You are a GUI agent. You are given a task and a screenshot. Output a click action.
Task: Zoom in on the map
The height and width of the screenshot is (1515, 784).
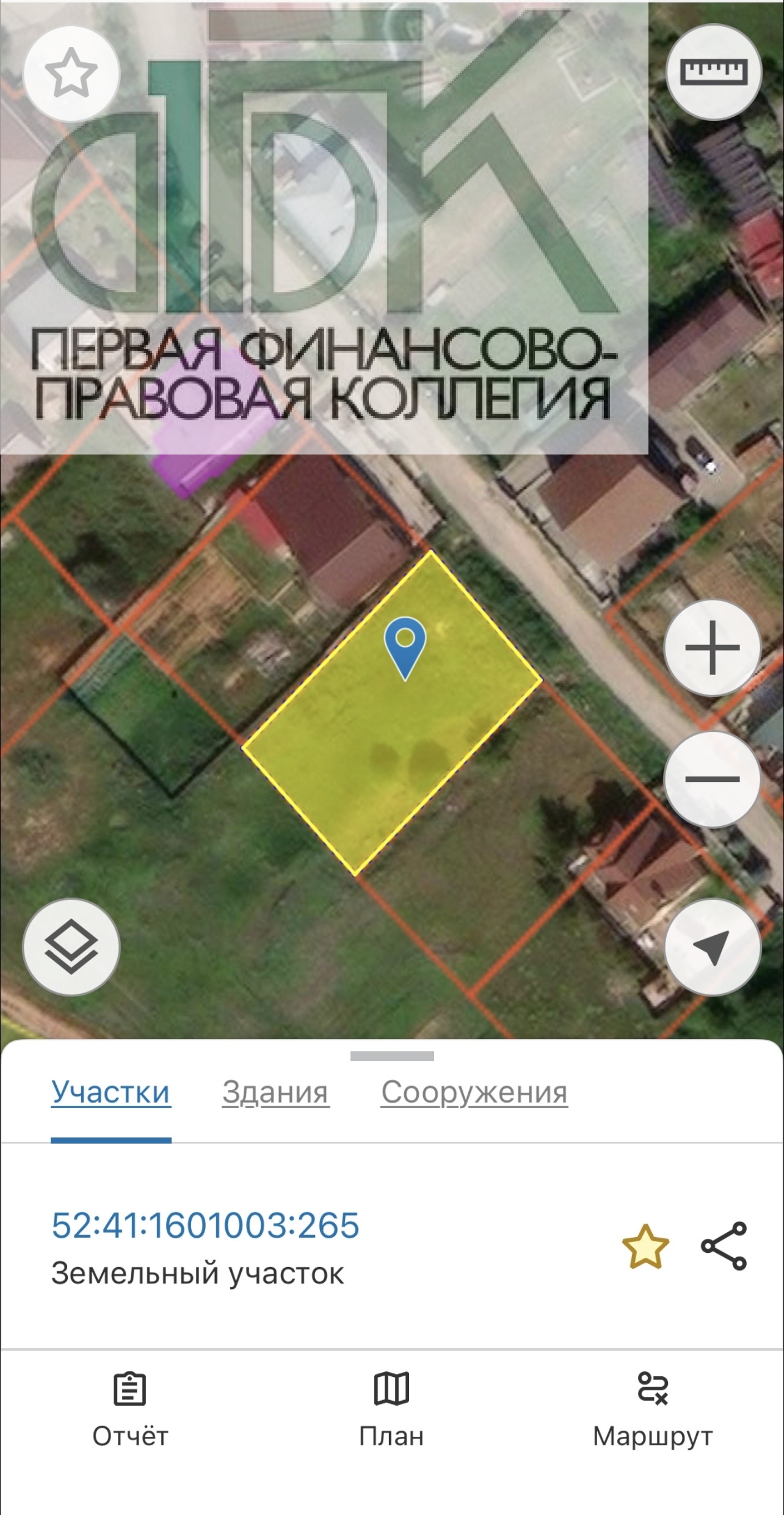(712, 648)
